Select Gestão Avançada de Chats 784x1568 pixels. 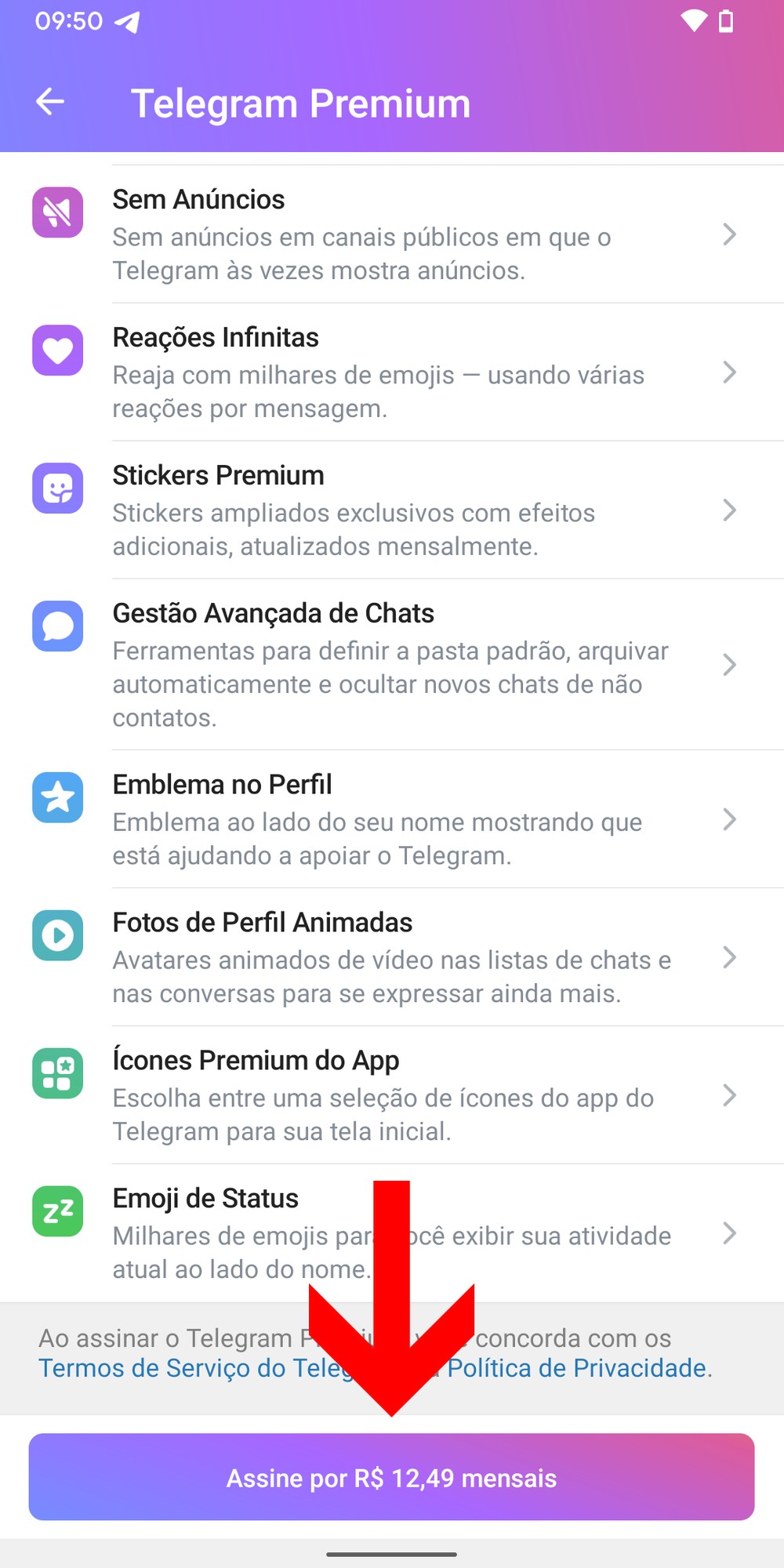click(392, 664)
